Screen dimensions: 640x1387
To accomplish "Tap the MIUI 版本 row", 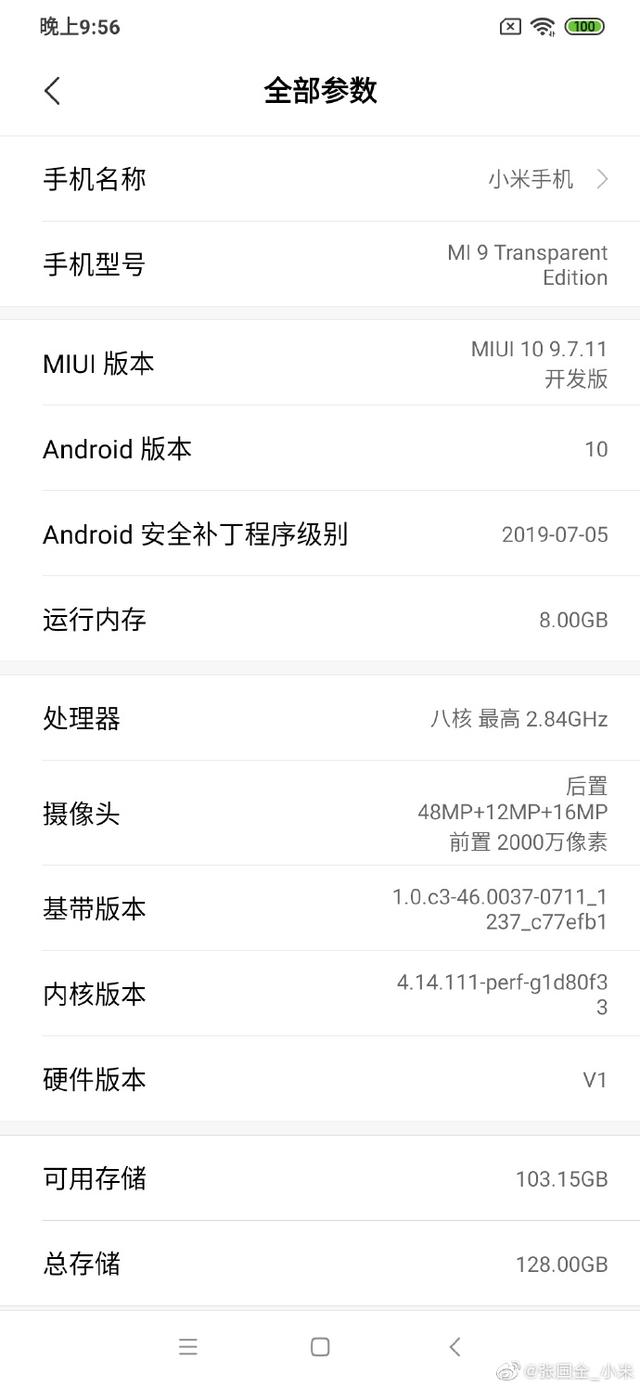I will (320, 363).
